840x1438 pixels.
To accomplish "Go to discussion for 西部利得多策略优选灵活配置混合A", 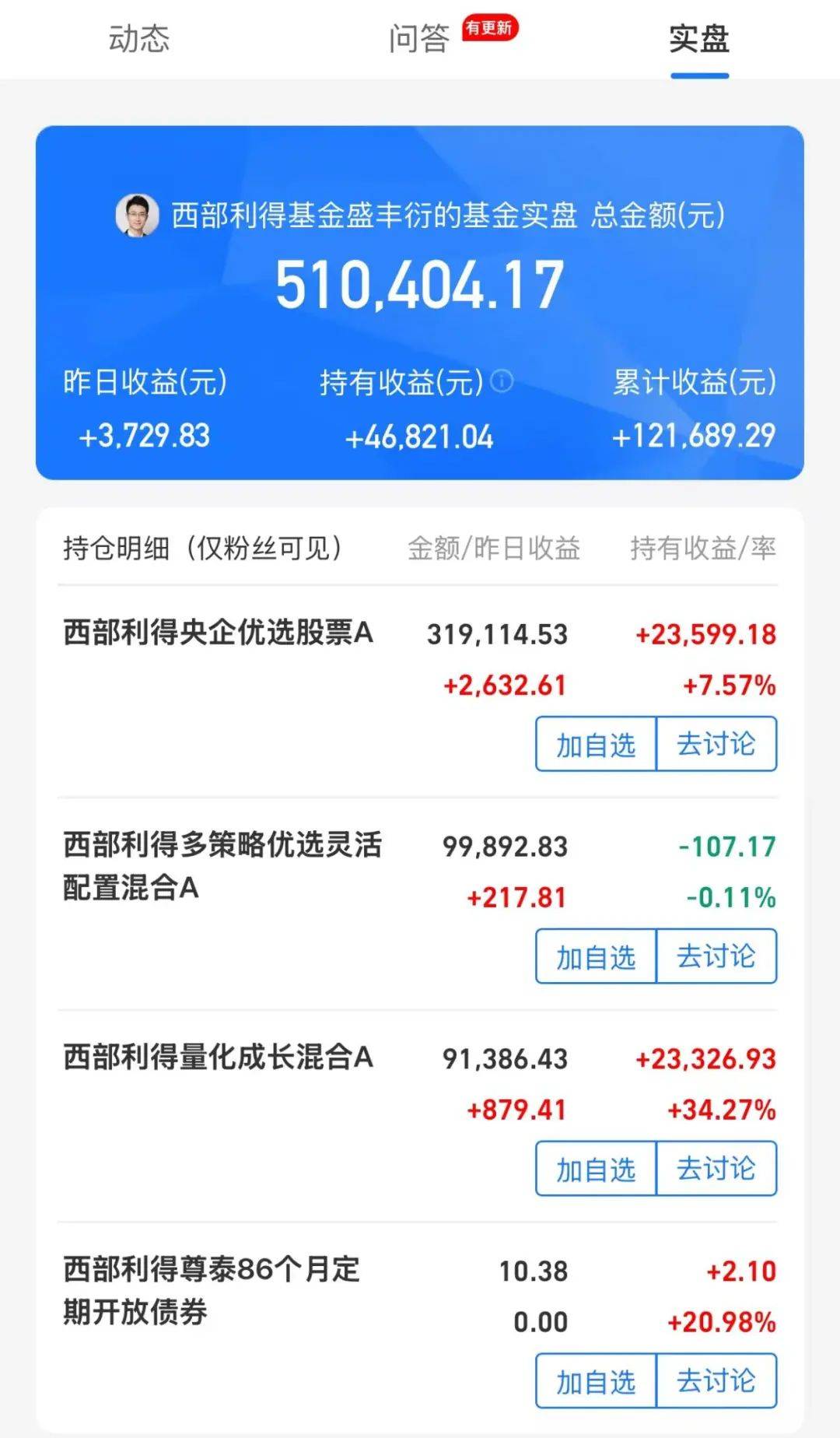I will [x=716, y=956].
